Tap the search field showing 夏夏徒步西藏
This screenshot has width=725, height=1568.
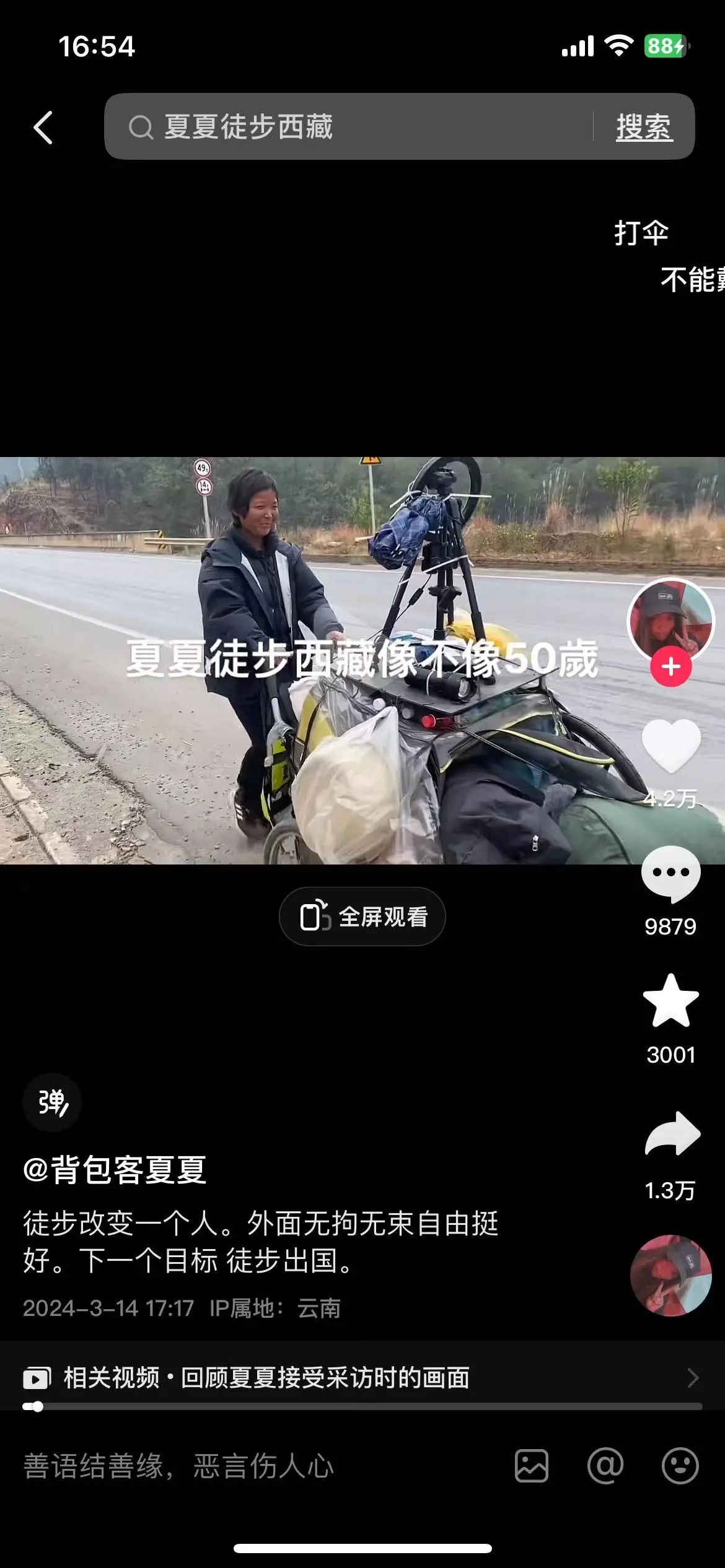point(347,127)
